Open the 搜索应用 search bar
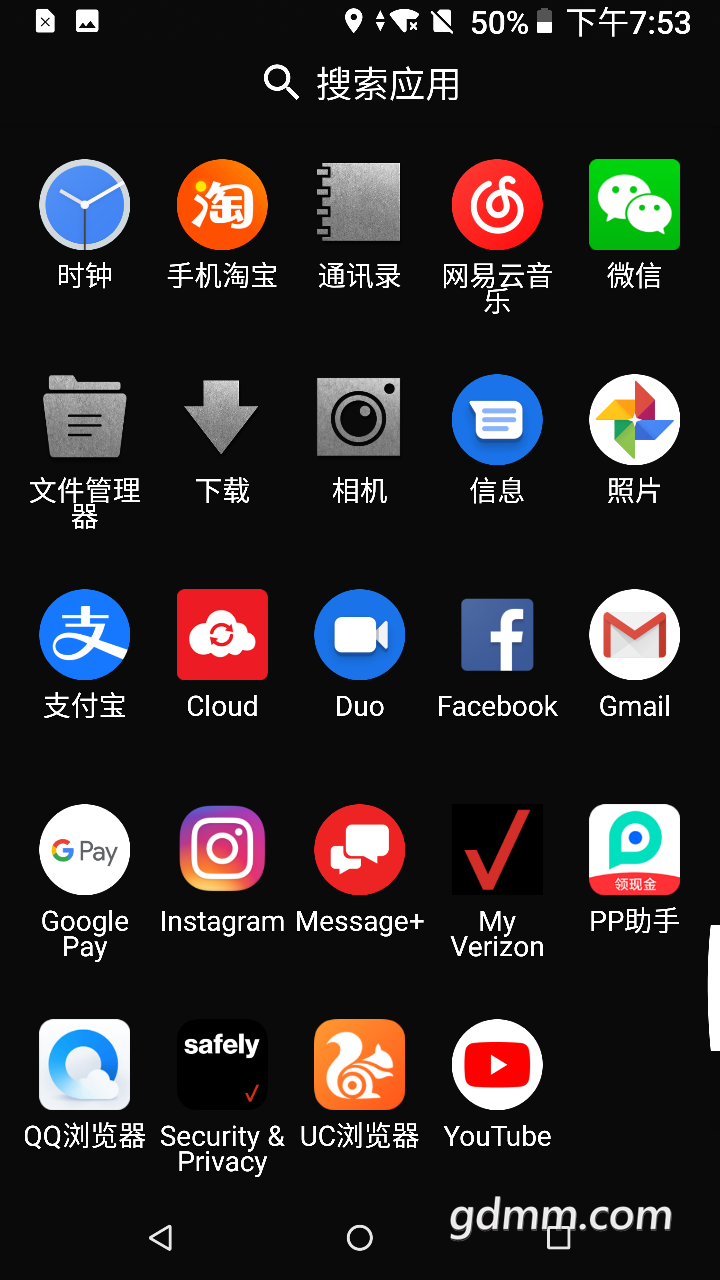Image resolution: width=720 pixels, height=1280 pixels. (x=360, y=84)
